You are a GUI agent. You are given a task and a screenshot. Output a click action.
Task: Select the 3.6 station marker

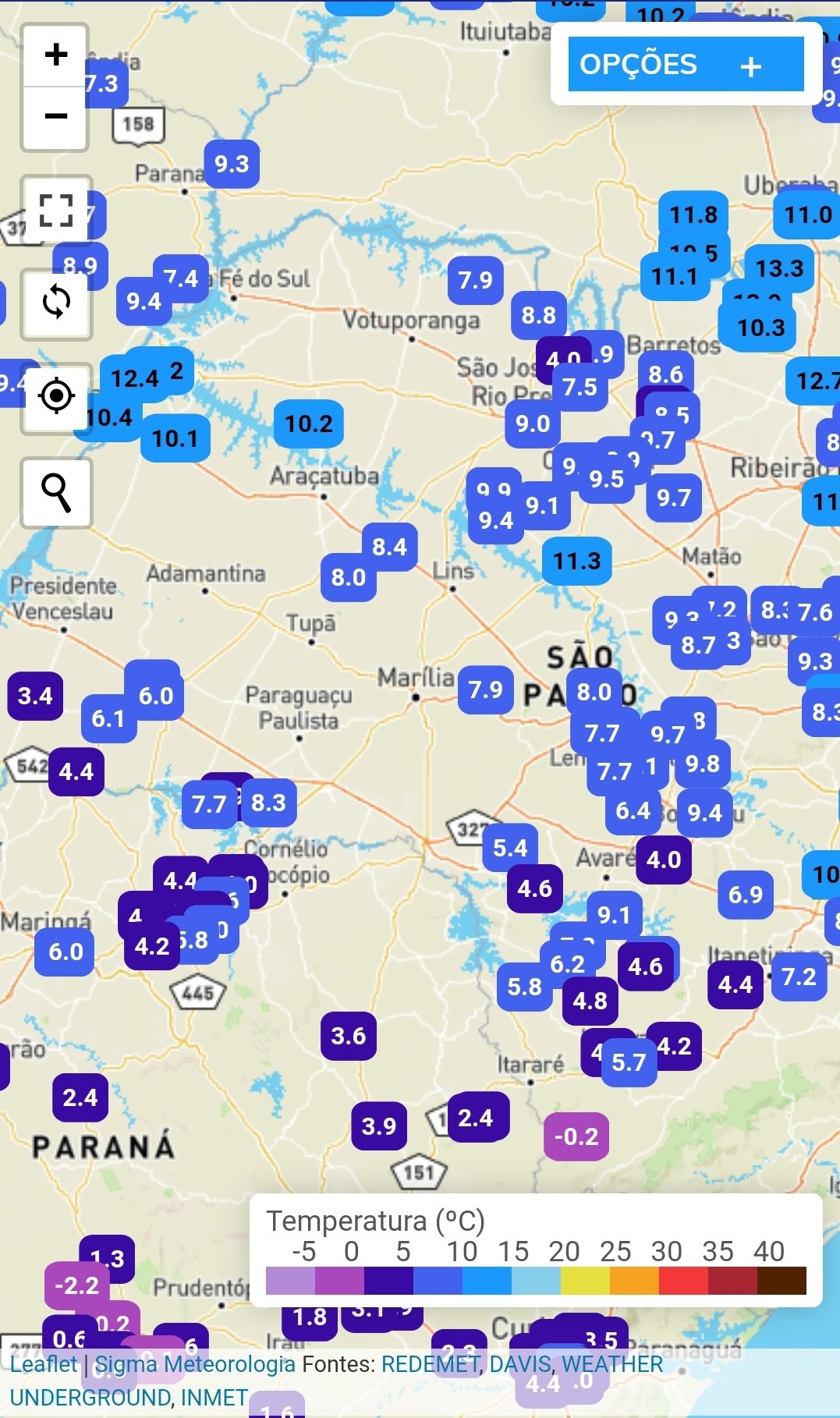(349, 1036)
